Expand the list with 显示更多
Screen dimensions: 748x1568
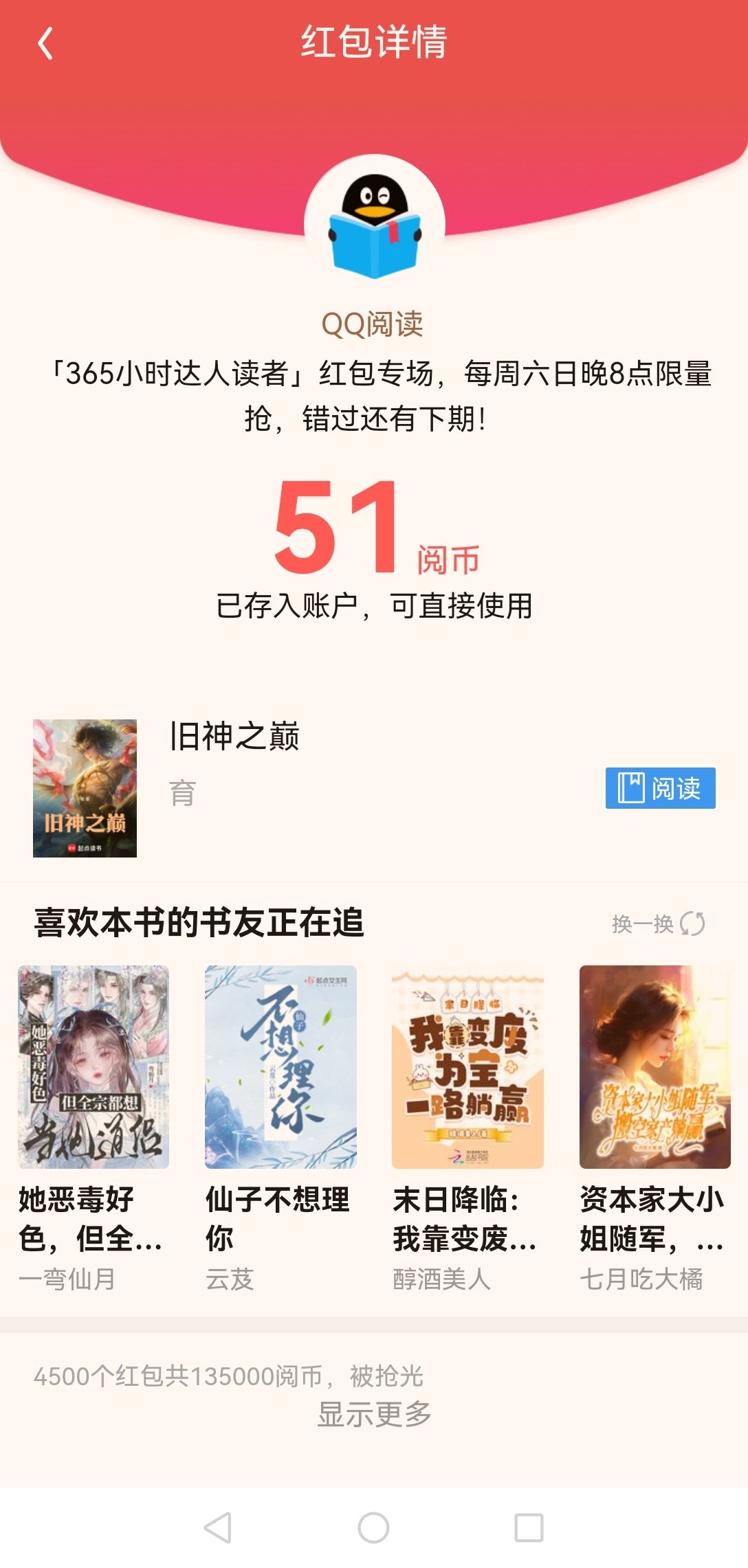[374, 1414]
